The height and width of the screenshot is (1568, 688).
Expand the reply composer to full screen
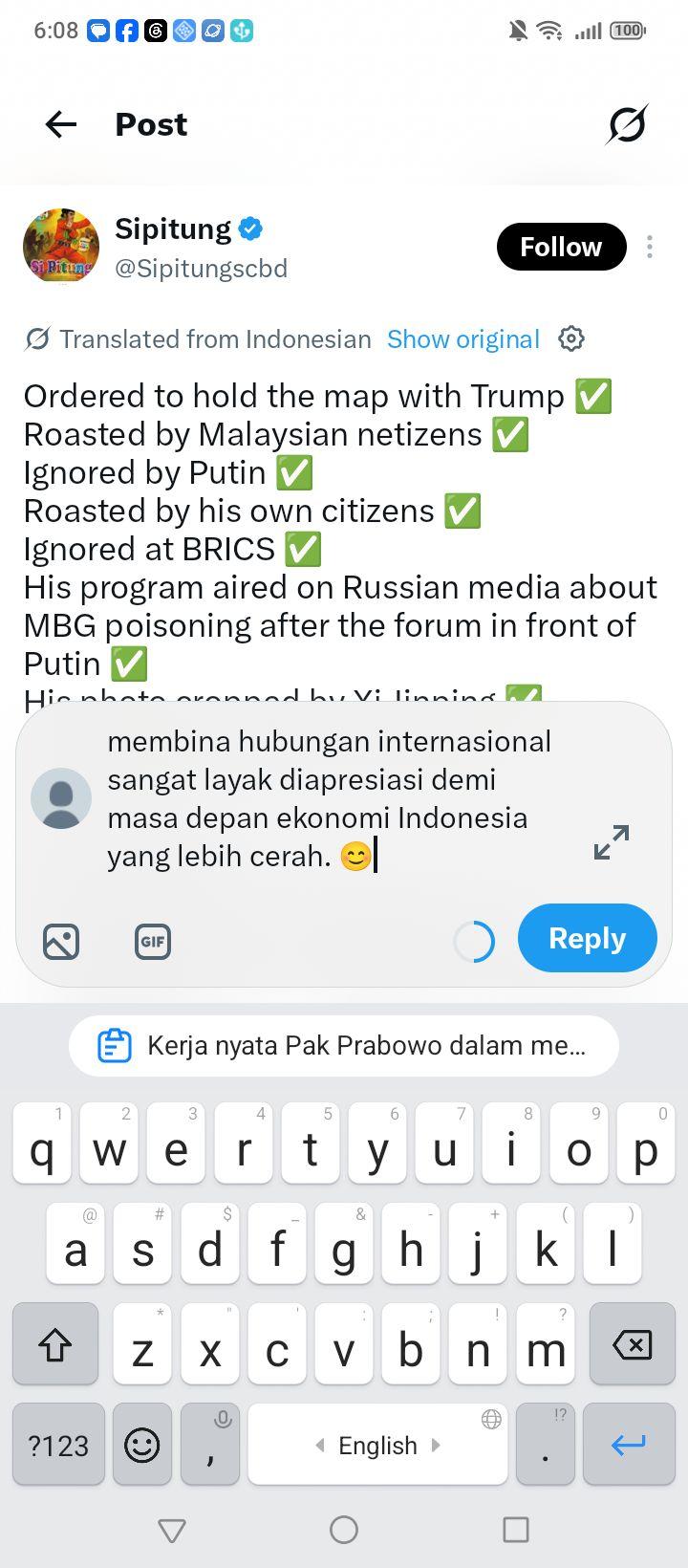point(612,842)
